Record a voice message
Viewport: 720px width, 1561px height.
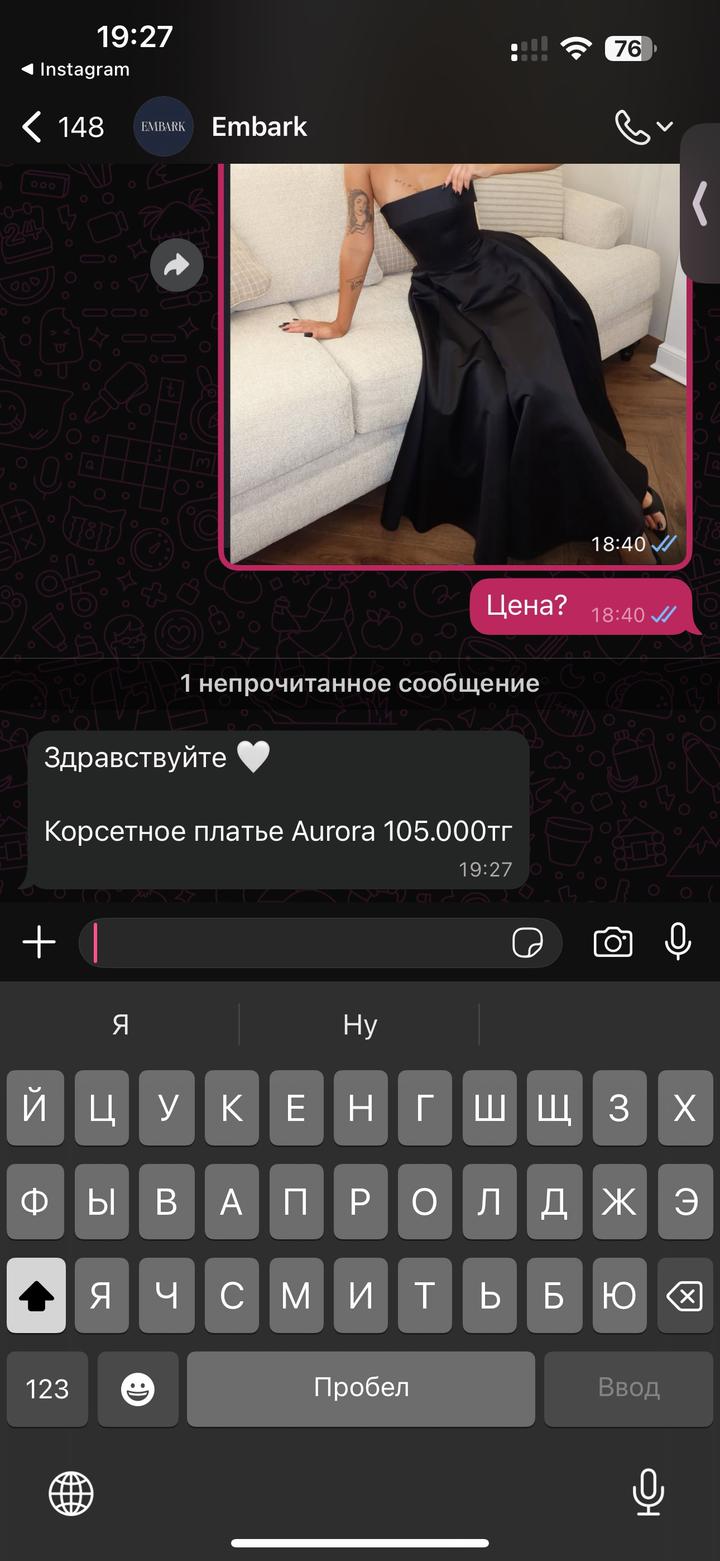[x=678, y=942]
